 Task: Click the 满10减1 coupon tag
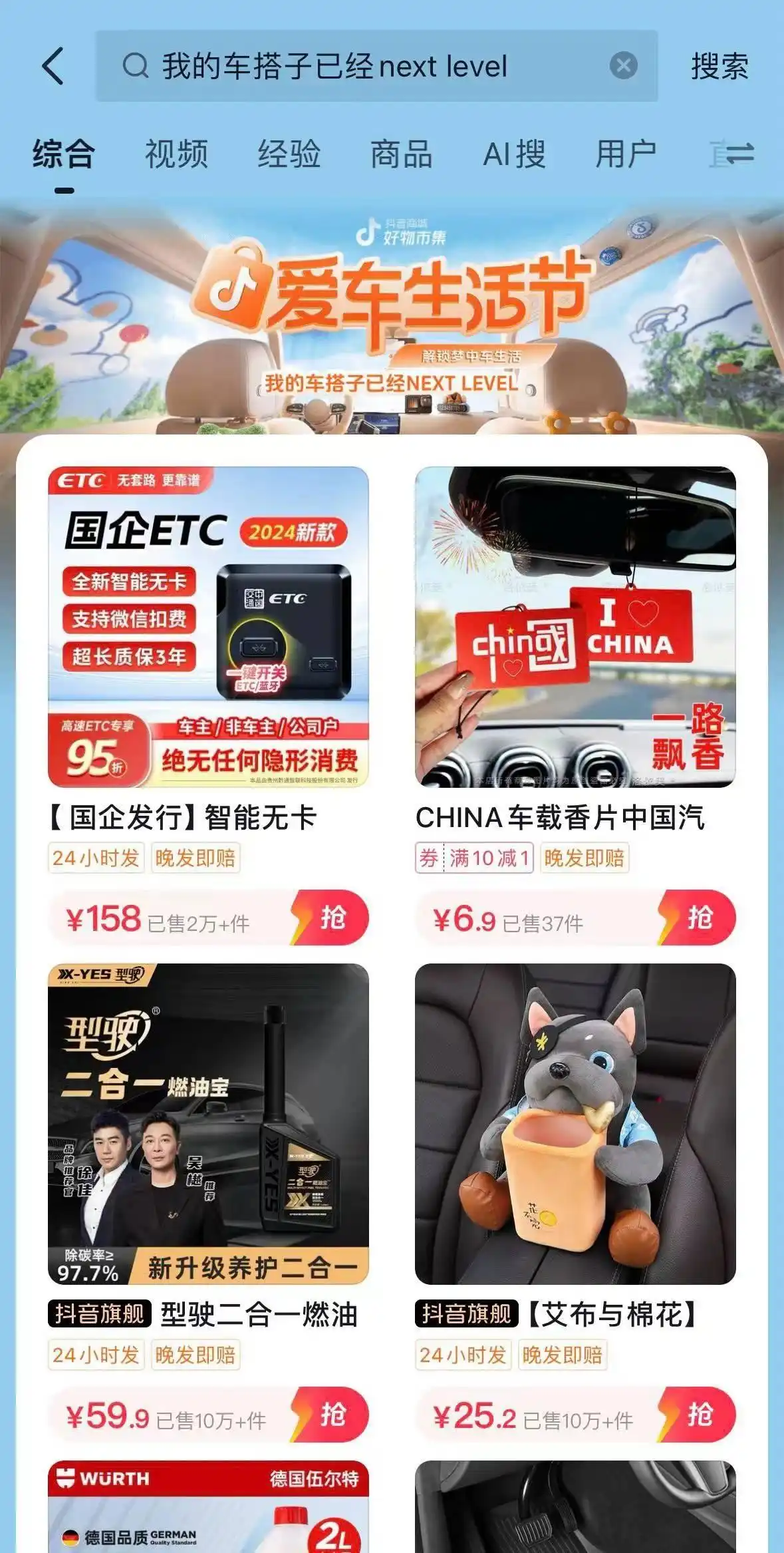pyautogui.click(x=487, y=860)
